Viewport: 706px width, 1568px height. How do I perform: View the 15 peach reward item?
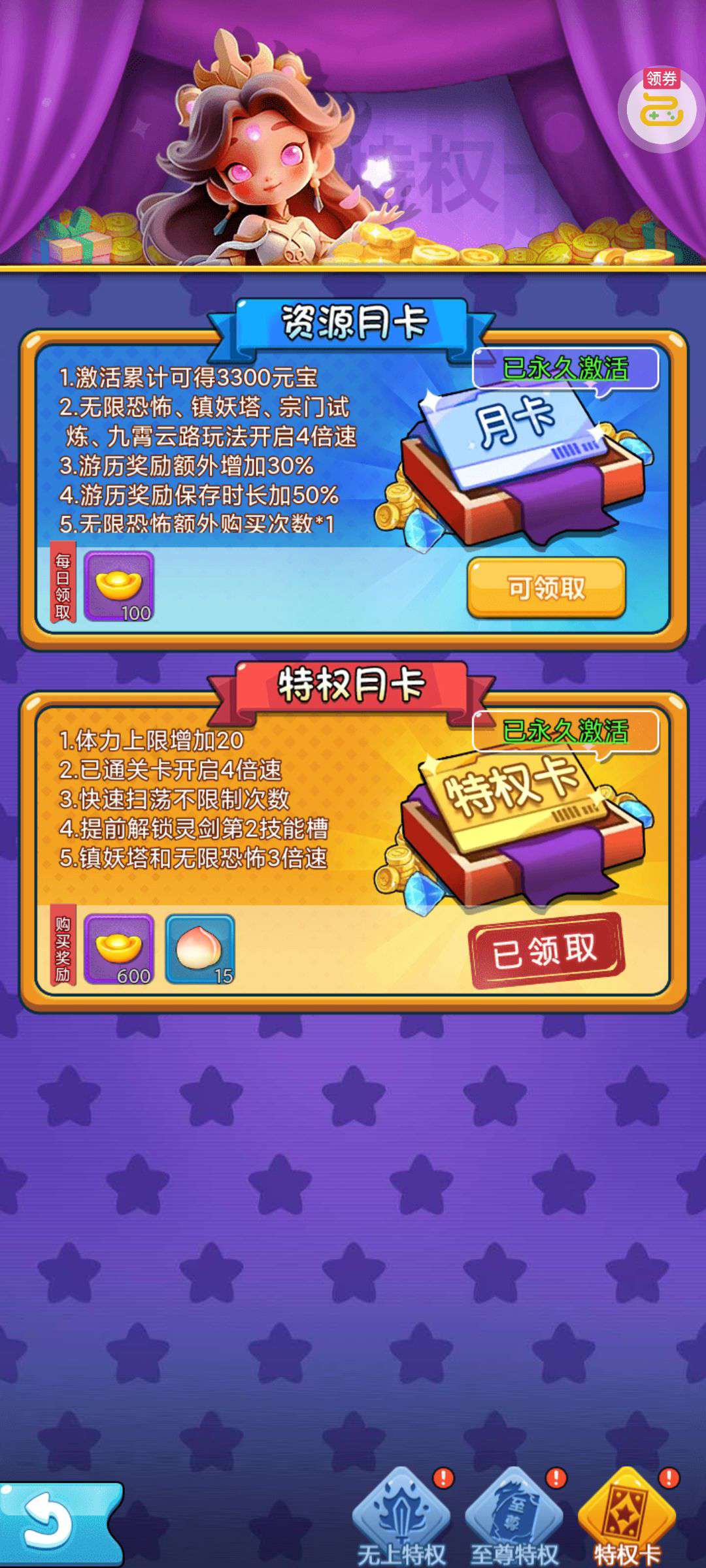(200, 949)
